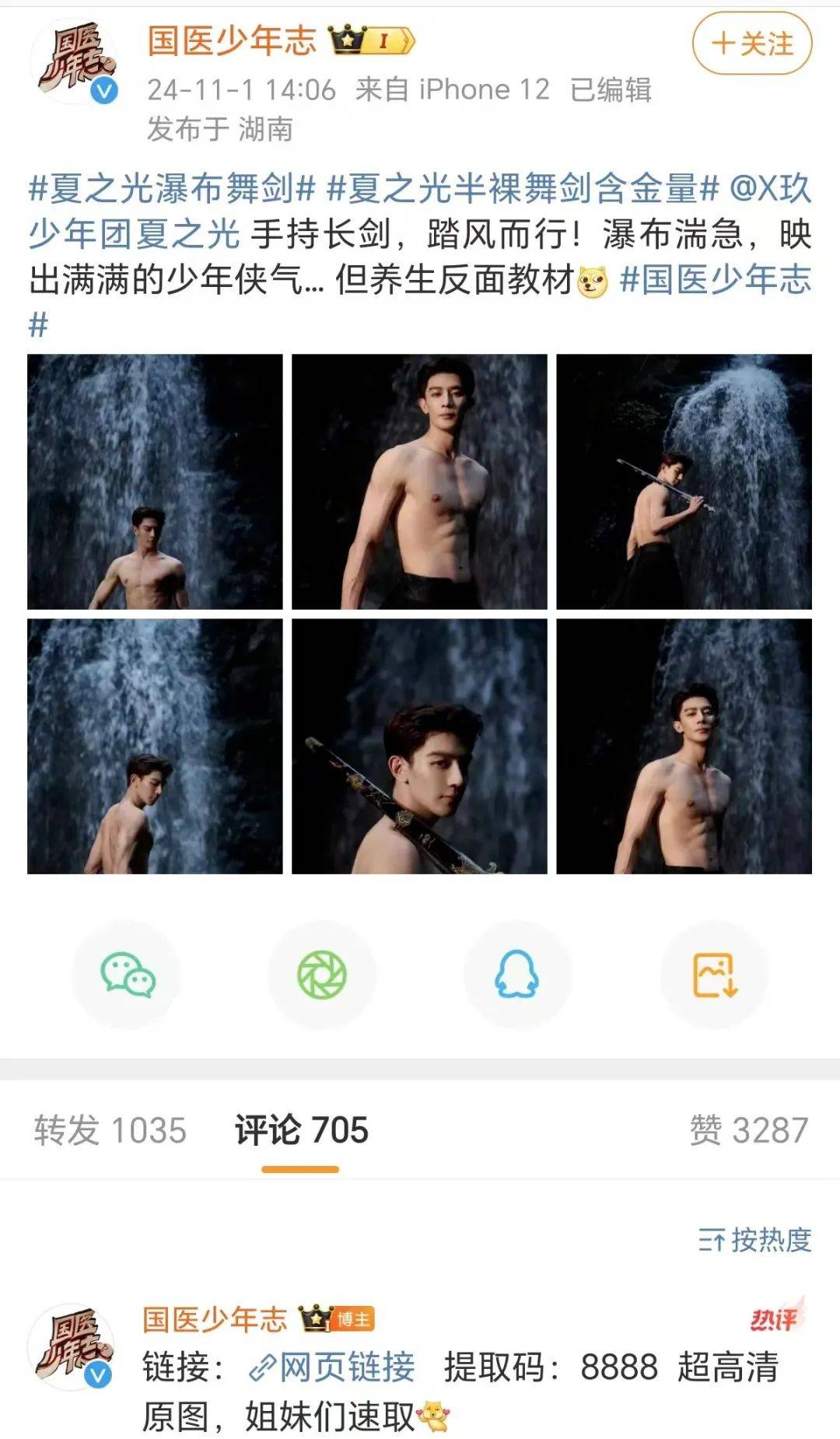Open commenter 国医少年志's name in comments

(215, 1318)
